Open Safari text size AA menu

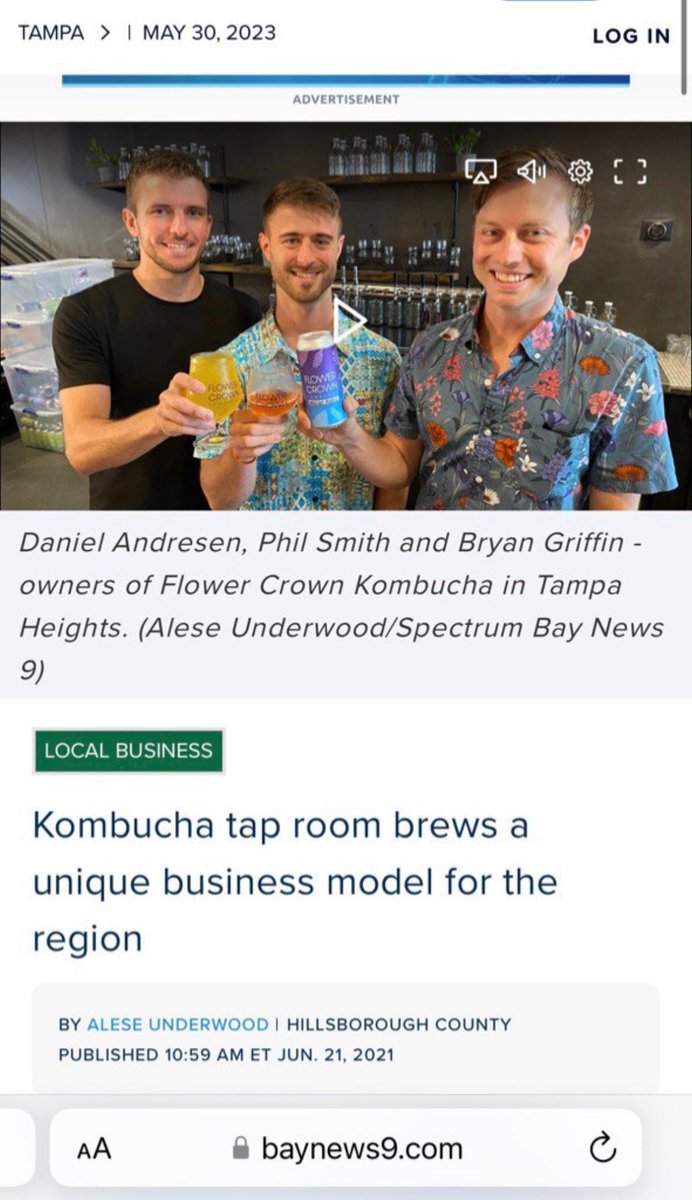(94, 1149)
